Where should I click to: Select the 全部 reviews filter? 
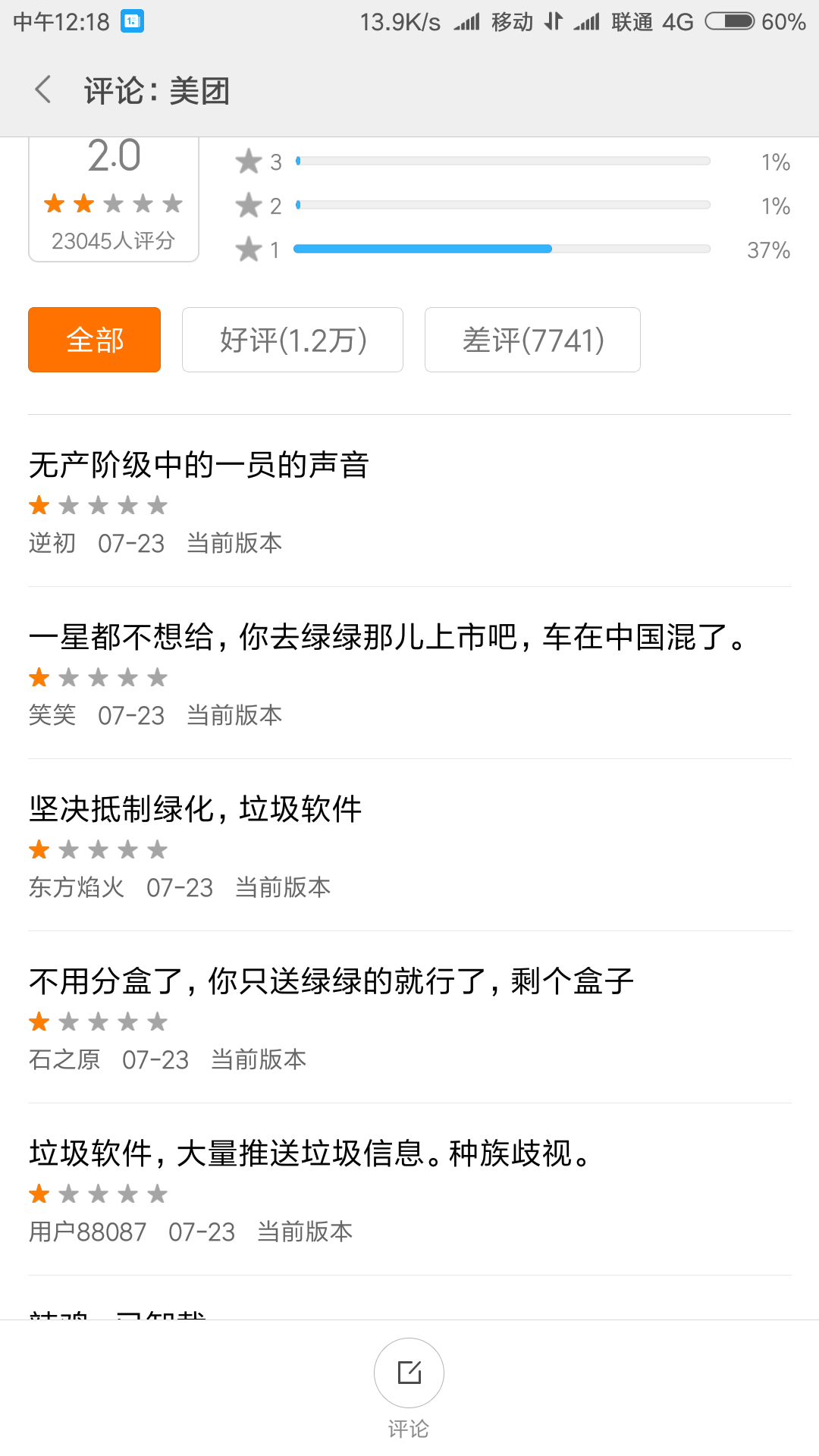[x=94, y=340]
